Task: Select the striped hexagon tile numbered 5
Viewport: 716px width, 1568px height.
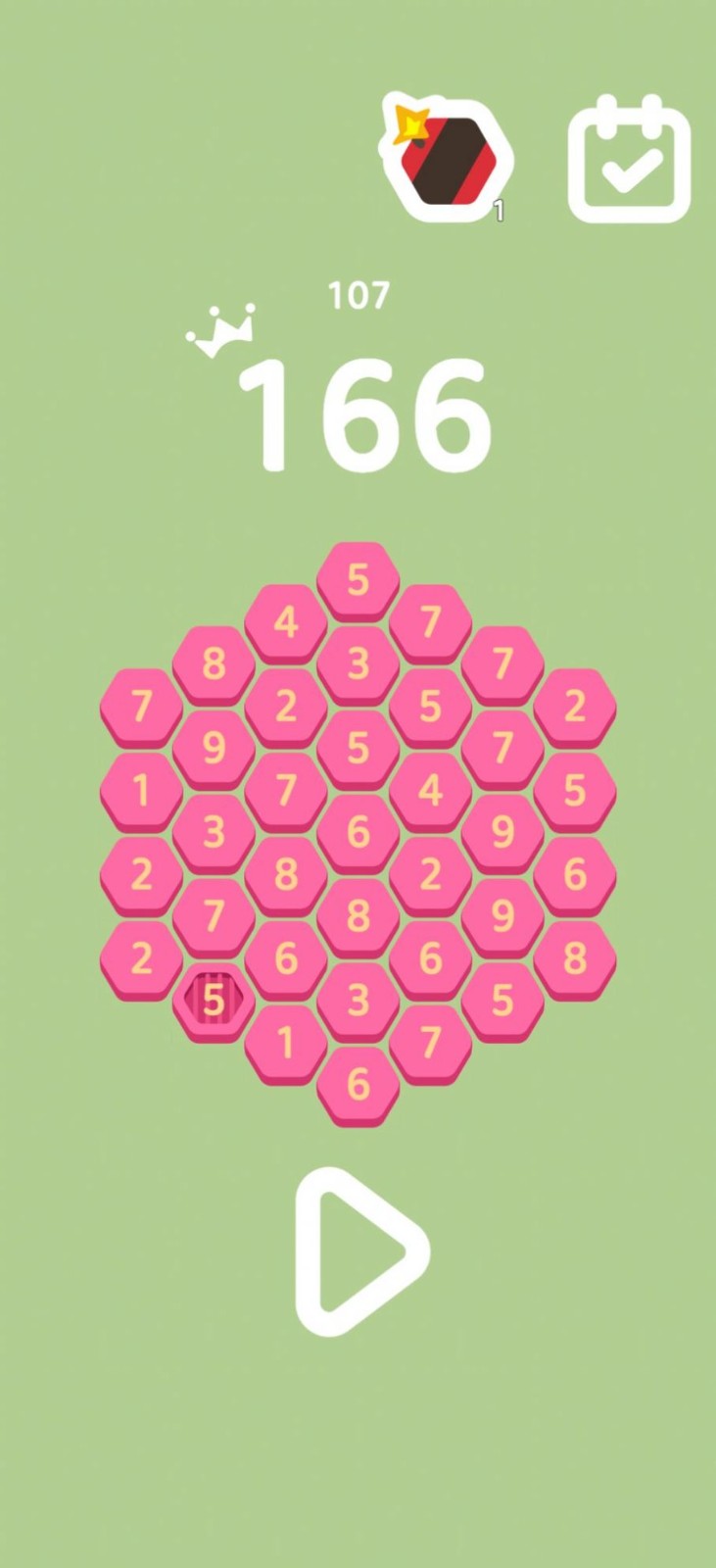Action: pos(214,1001)
